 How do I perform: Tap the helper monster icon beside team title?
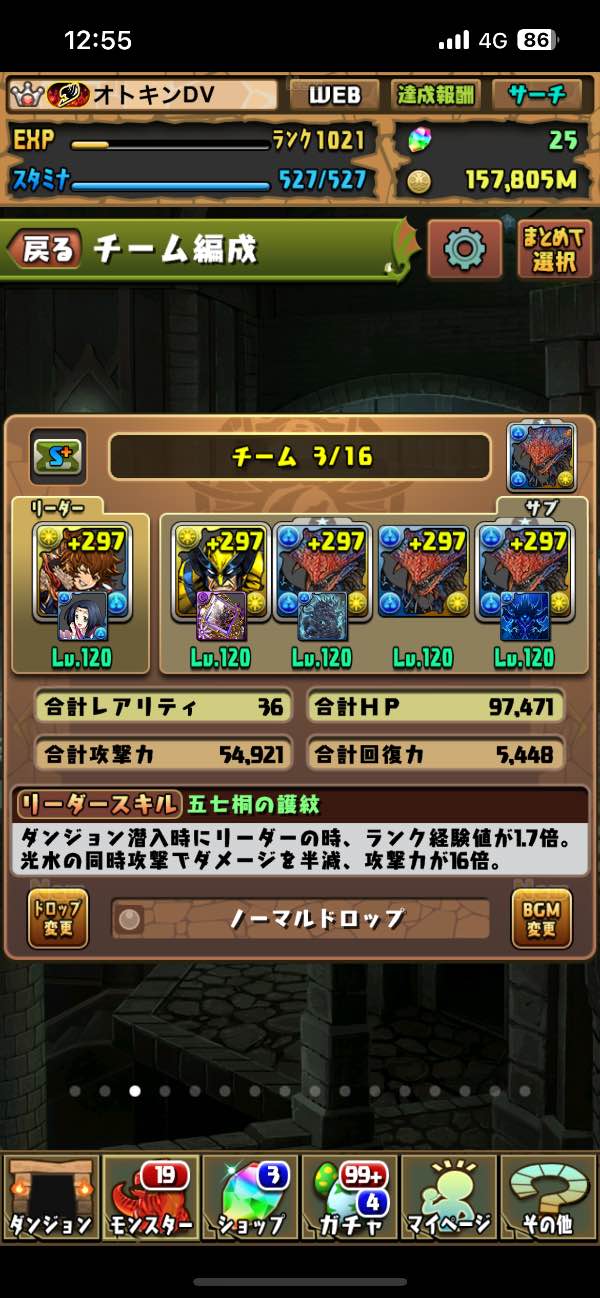[x=542, y=457]
